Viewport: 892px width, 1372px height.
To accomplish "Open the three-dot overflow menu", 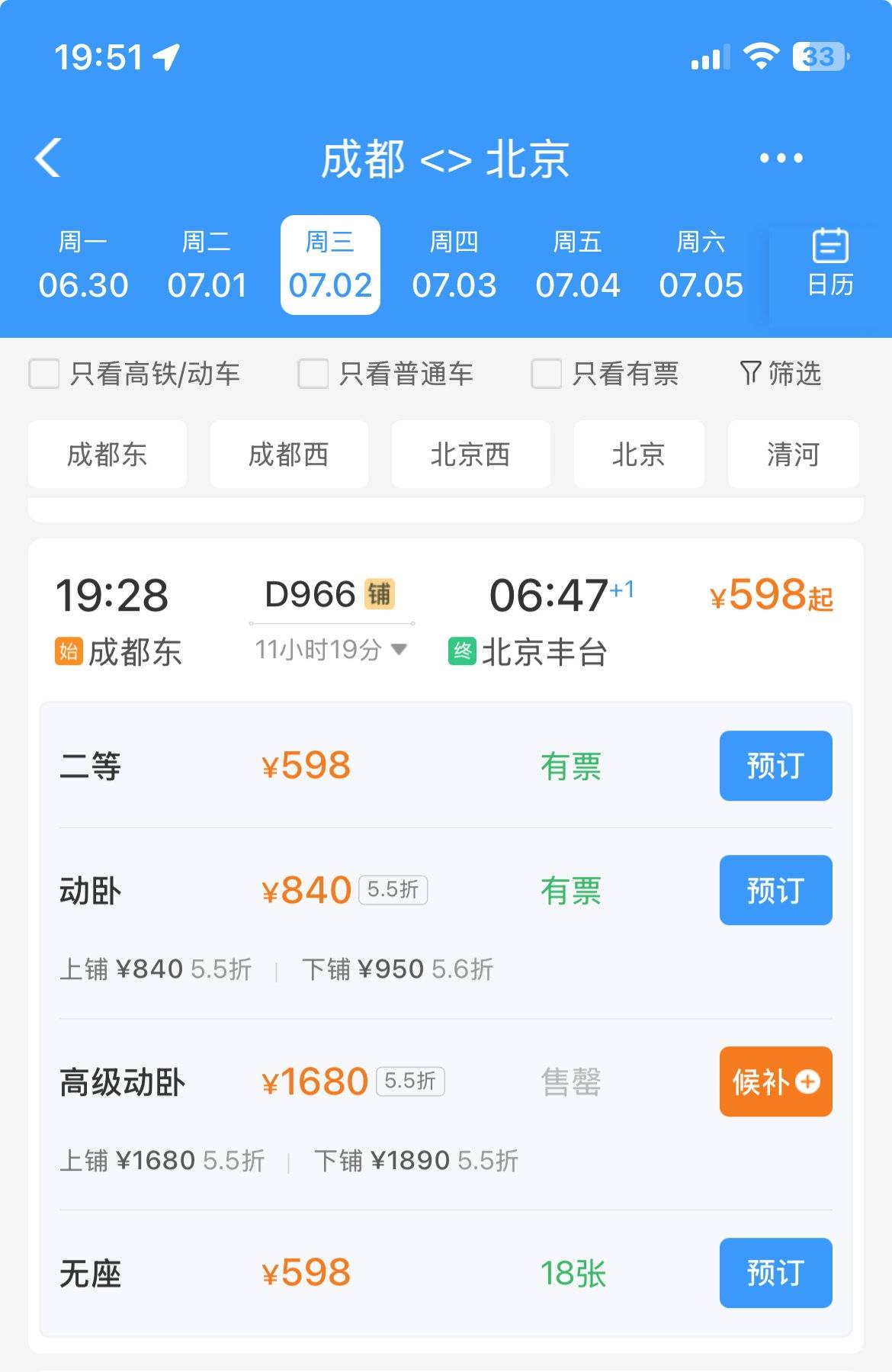I will 781,158.
